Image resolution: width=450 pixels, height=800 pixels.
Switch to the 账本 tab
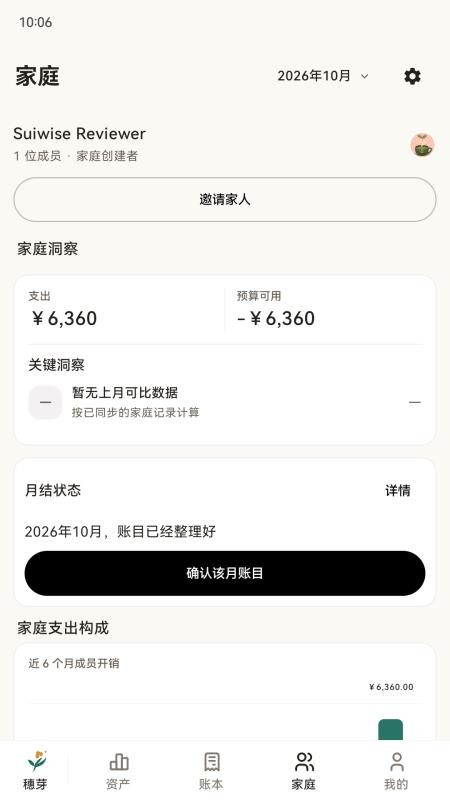tap(211, 770)
